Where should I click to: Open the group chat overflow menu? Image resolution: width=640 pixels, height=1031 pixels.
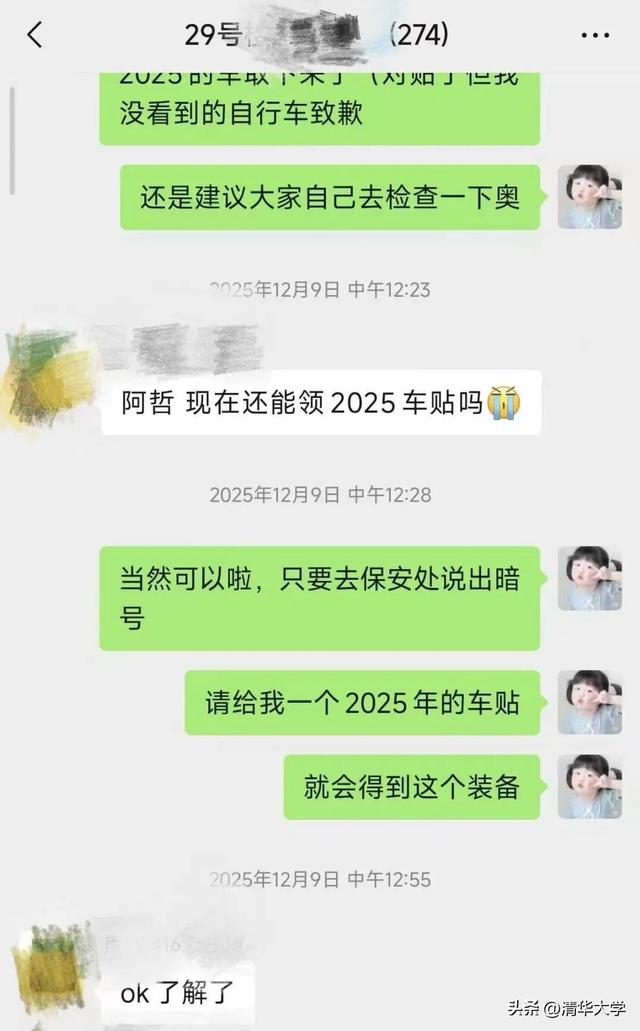point(594,36)
